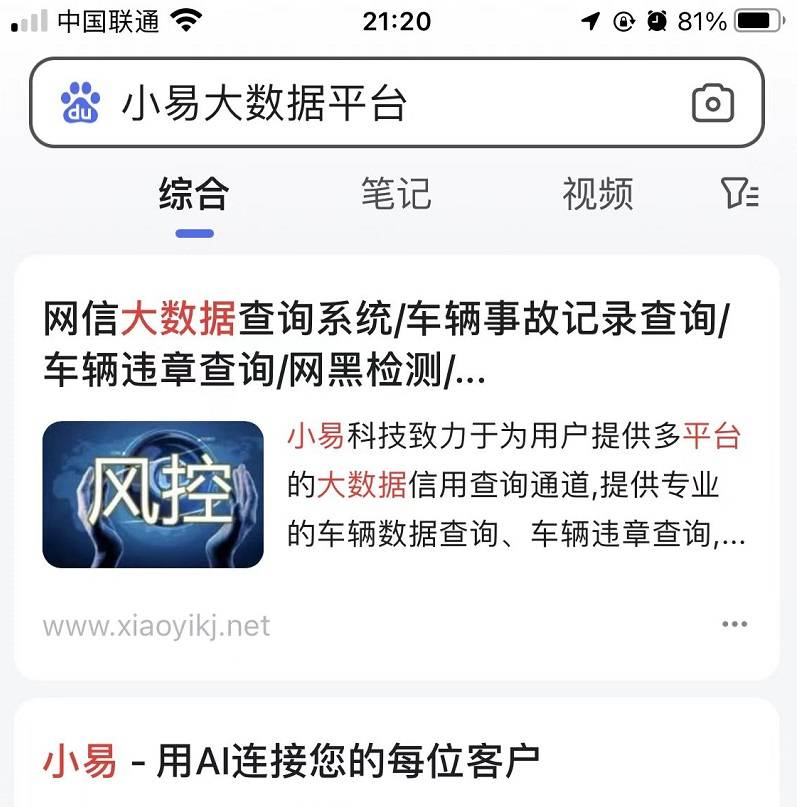Image resolution: width=797 pixels, height=807 pixels.
Task: Tap the 风控 result thumbnail image
Action: pos(153,494)
